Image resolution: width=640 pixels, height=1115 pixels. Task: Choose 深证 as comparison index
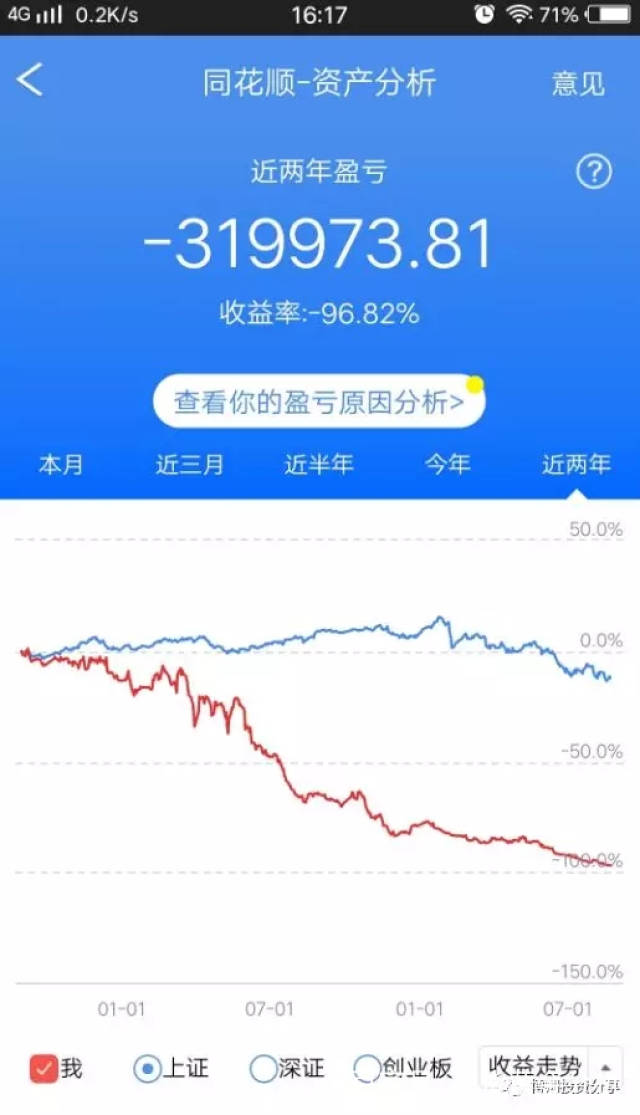click(262, 1069)
